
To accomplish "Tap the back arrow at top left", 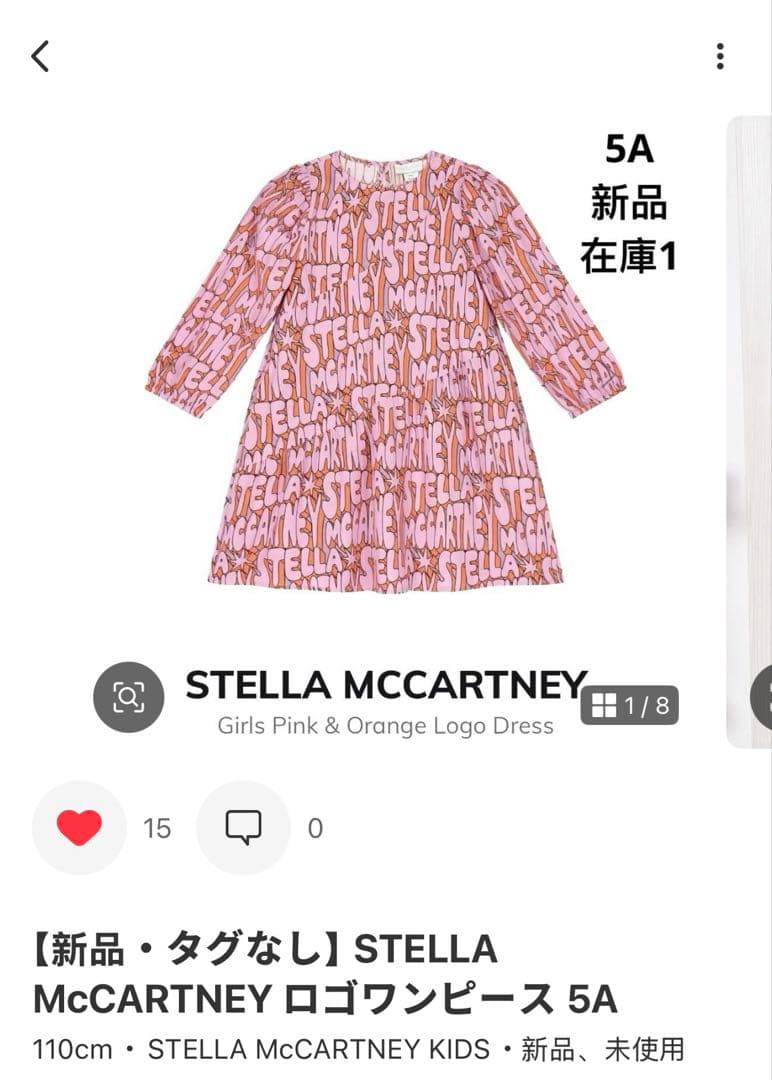I will pos(40,58).
